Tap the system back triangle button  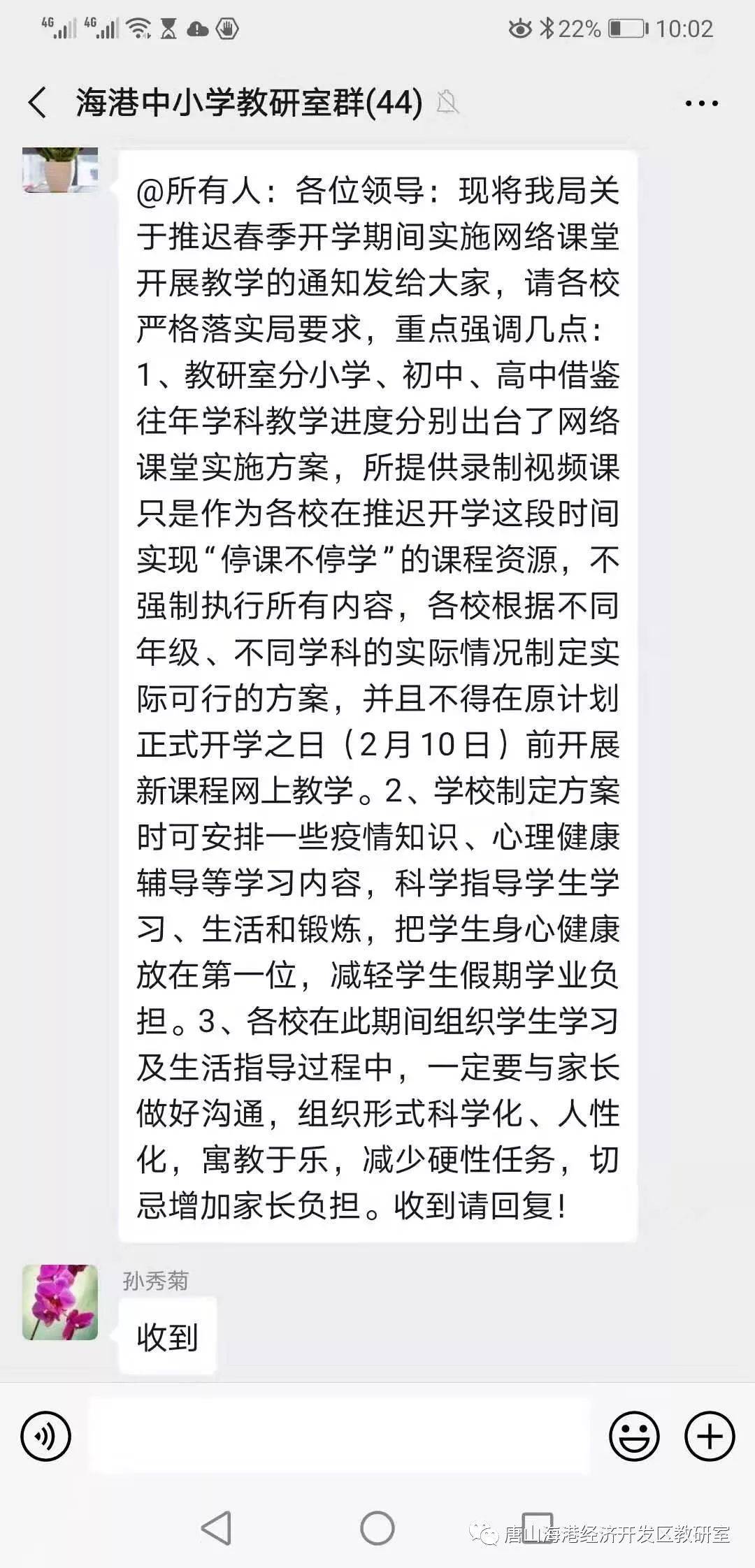point(216,1527)
